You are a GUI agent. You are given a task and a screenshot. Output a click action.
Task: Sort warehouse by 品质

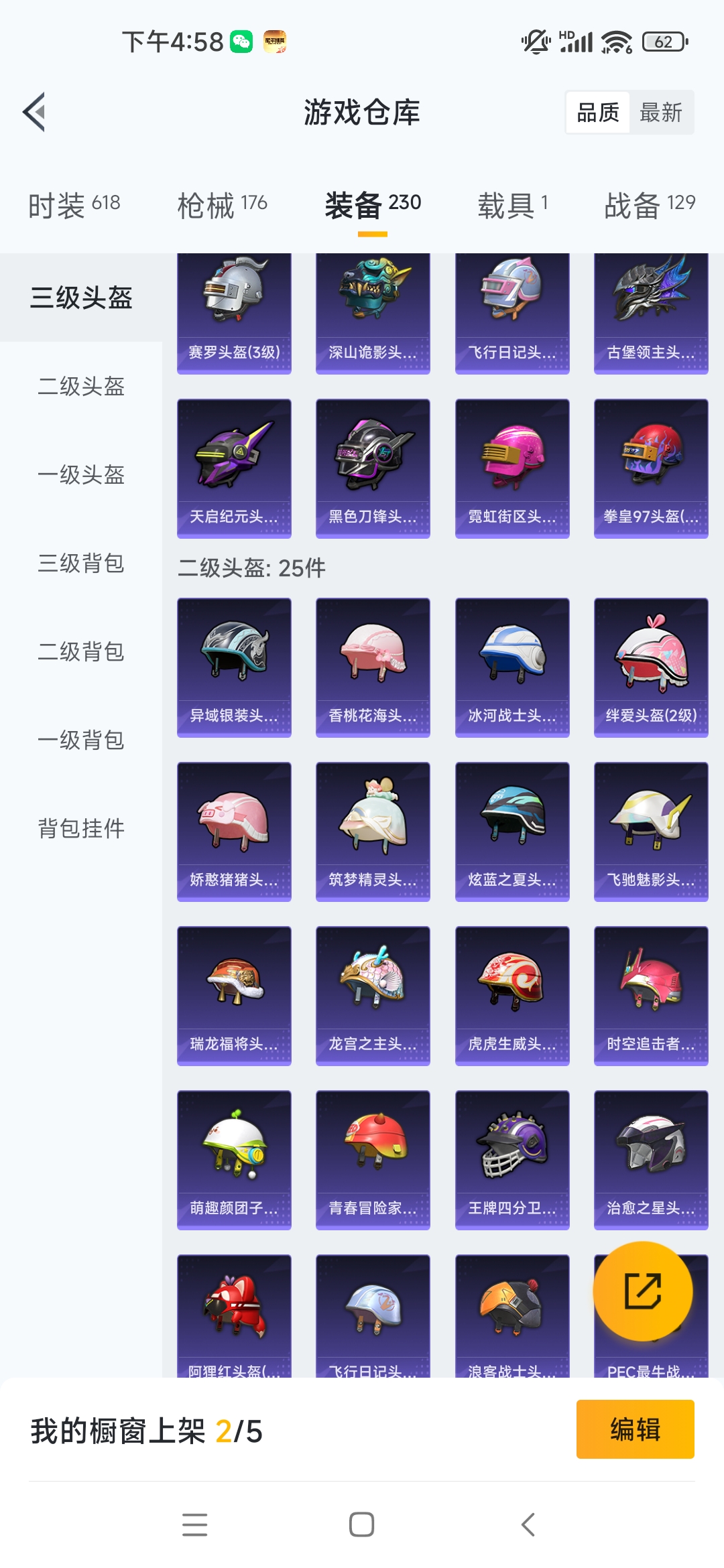point(598,113)
